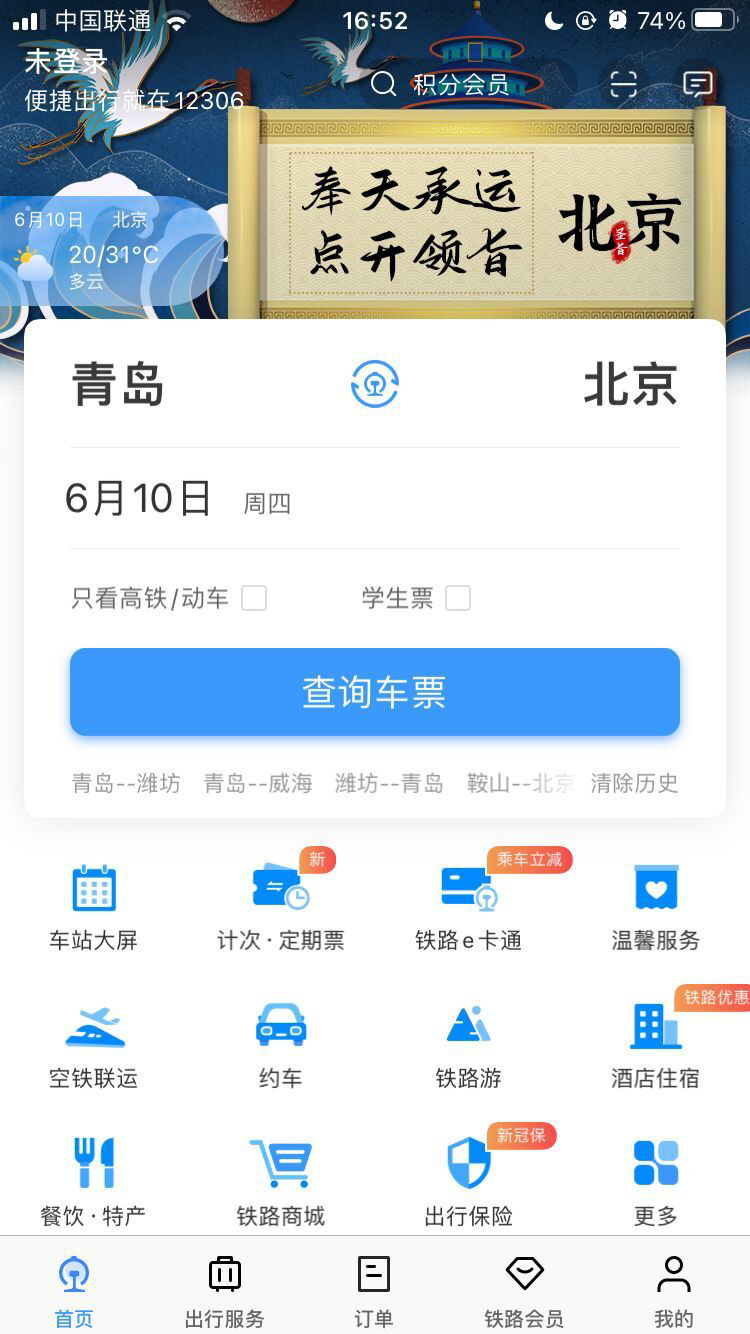Open 车站大屏
This screenshot has height=1334, width=750.
coord(94,906)
